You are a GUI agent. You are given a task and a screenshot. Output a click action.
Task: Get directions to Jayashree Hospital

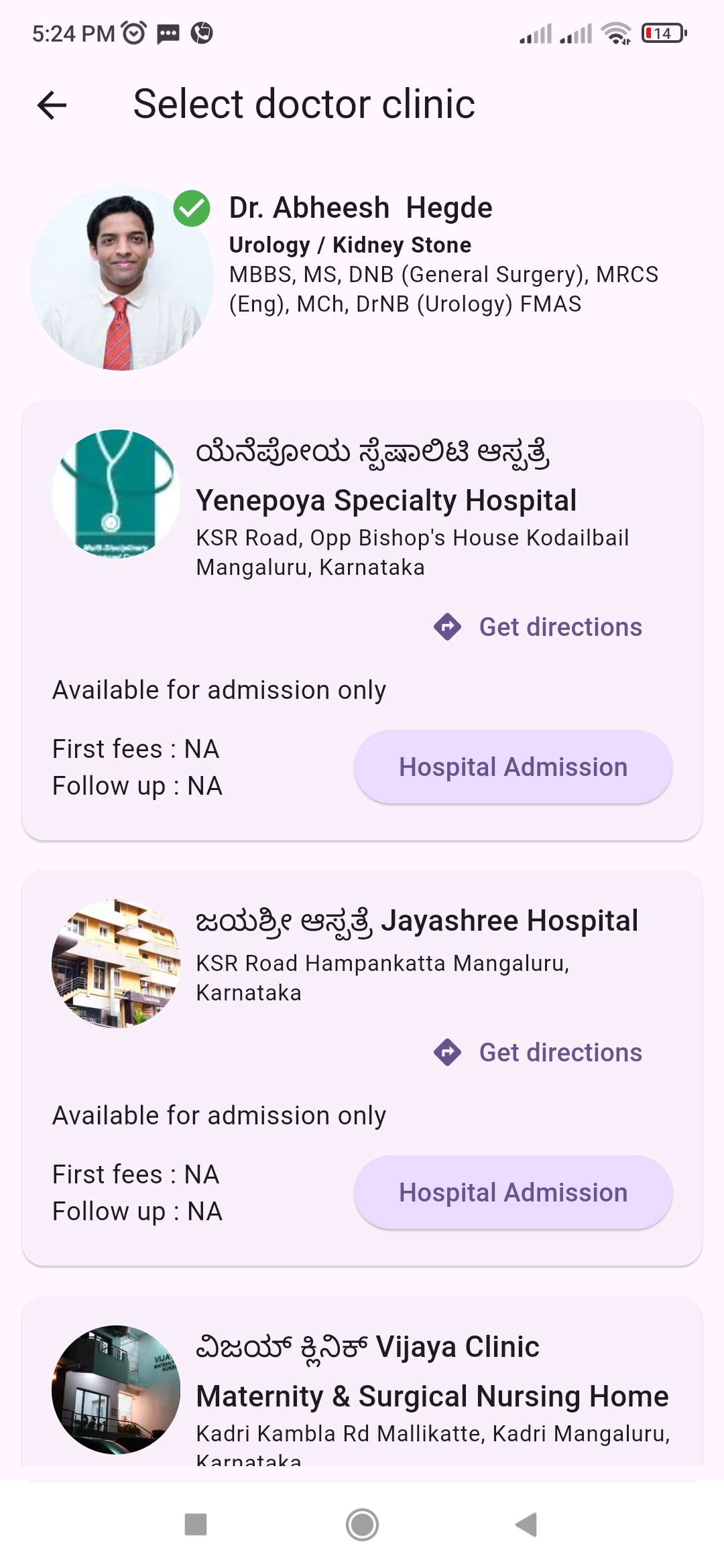click(x=538, y=1053)
